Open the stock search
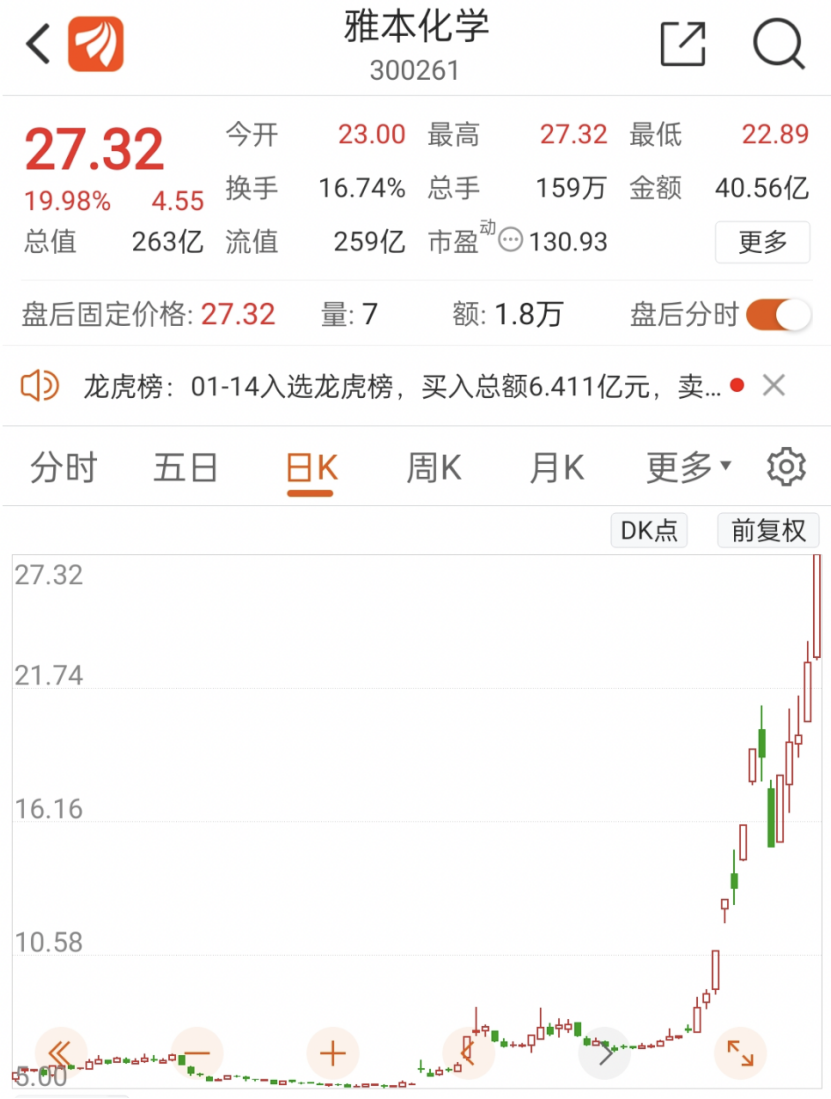 click(x=778, y=45)
